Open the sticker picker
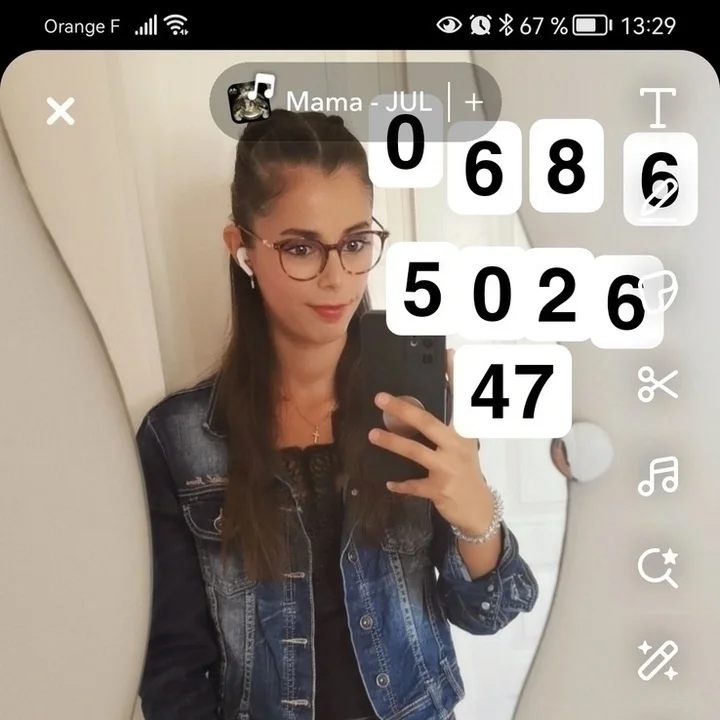This screenshot has width=720, height=720. 659,290
